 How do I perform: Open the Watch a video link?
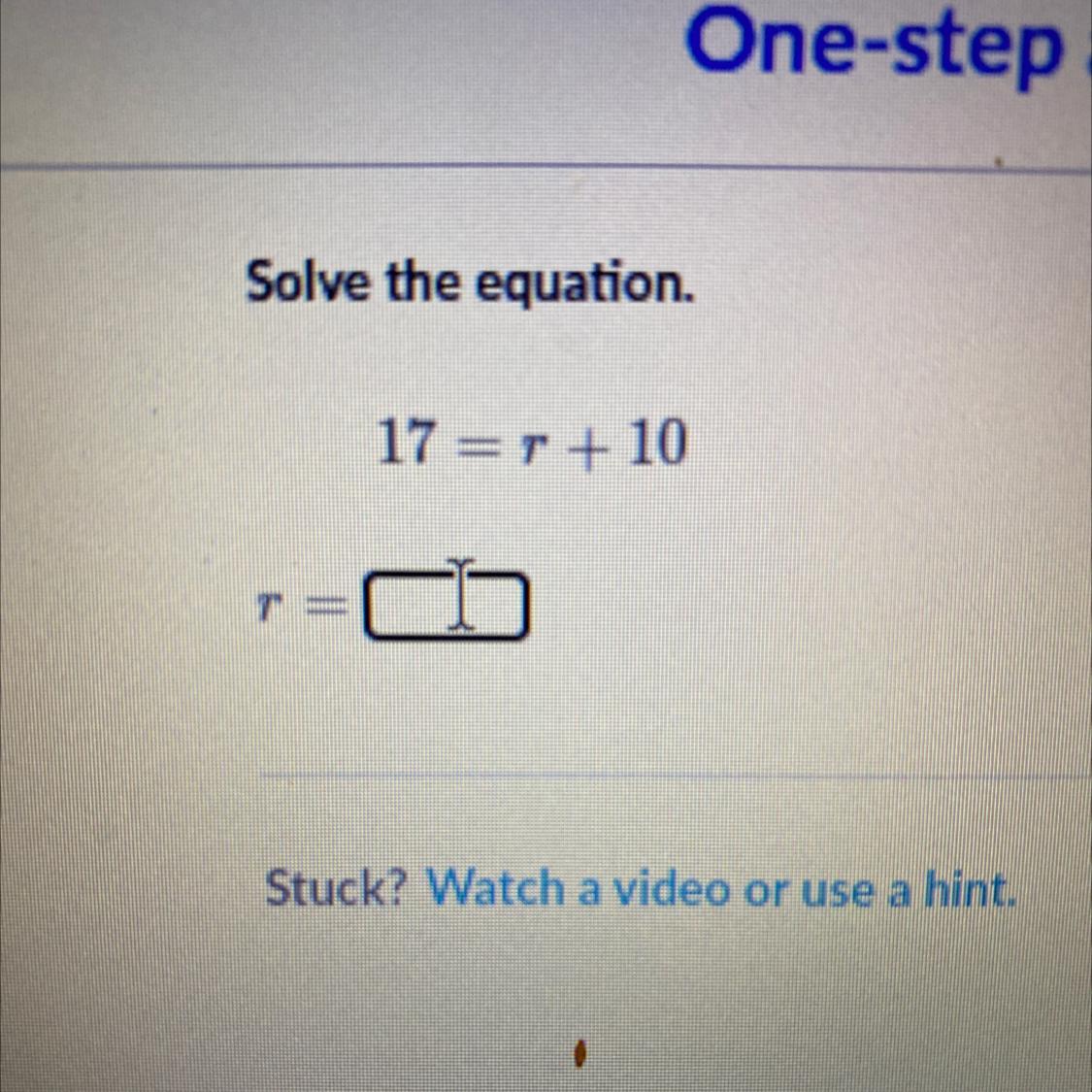pos(578,887)
